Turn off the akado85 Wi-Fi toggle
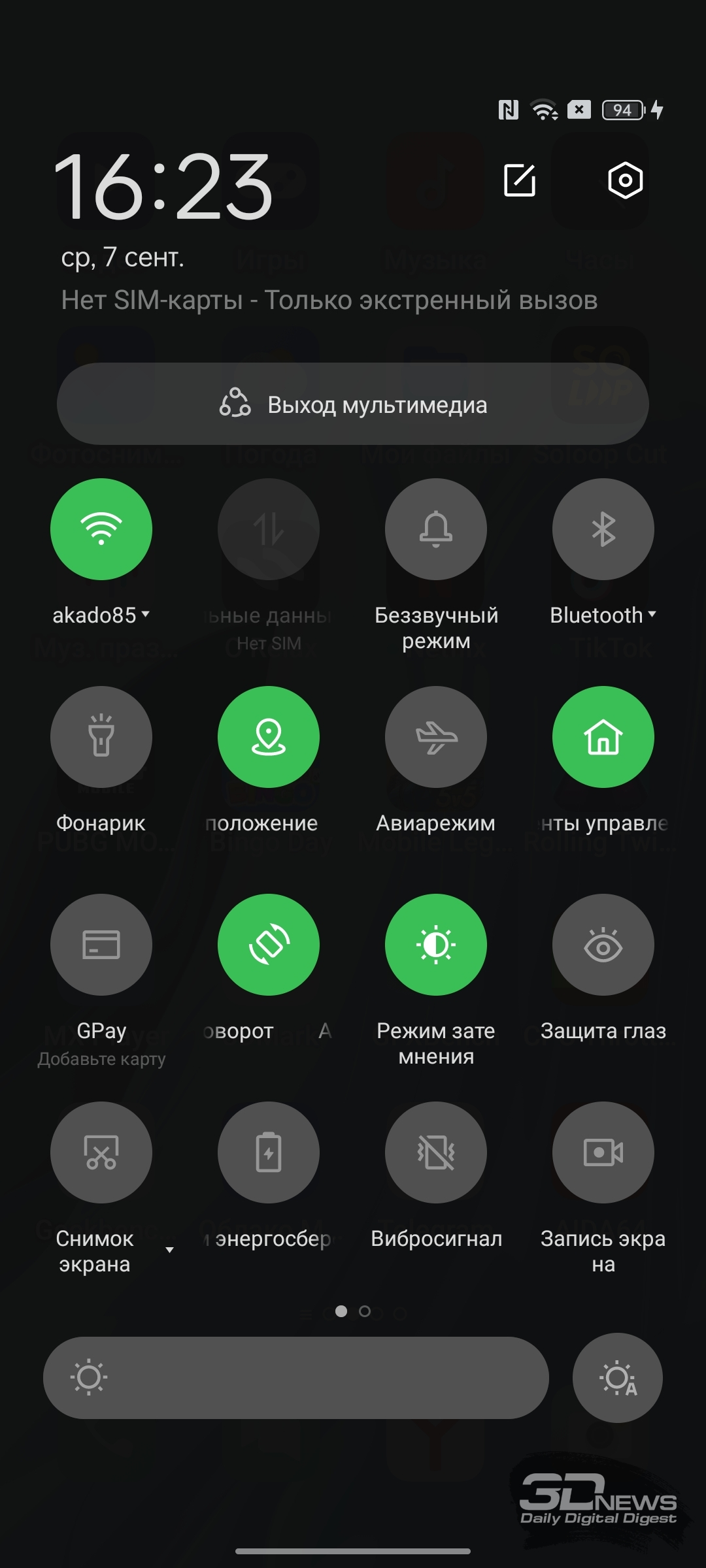The image size is (706, 1568). click(x=101, y=529)
